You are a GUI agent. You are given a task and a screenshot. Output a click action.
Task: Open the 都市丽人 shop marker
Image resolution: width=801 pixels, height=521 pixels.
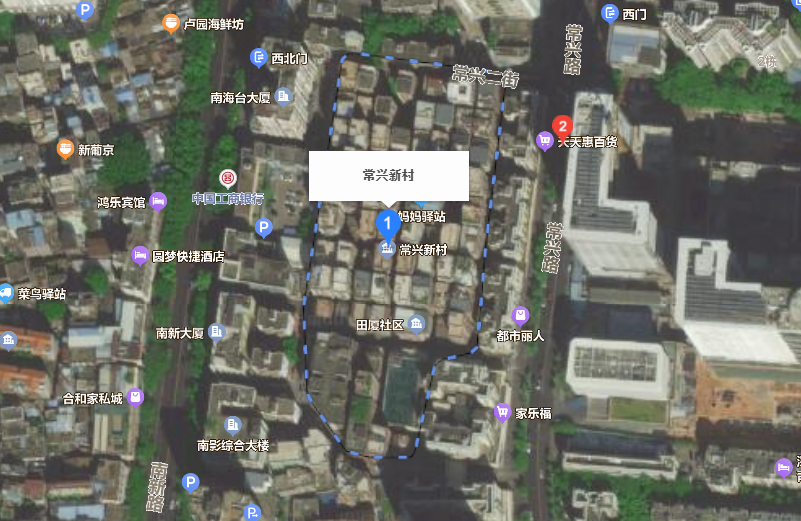[519, 317]
